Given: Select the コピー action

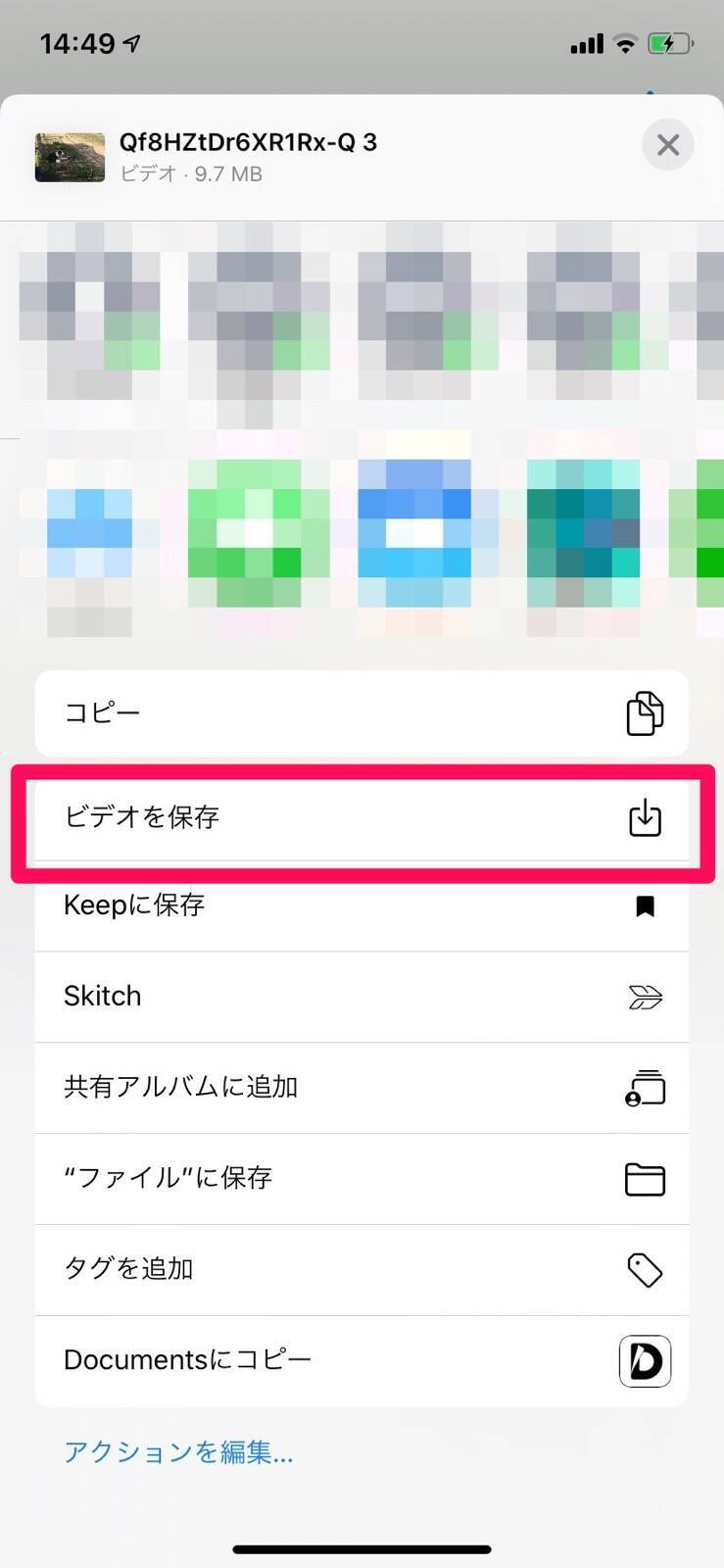Looking at the screenshot, I should pos(362,712).
